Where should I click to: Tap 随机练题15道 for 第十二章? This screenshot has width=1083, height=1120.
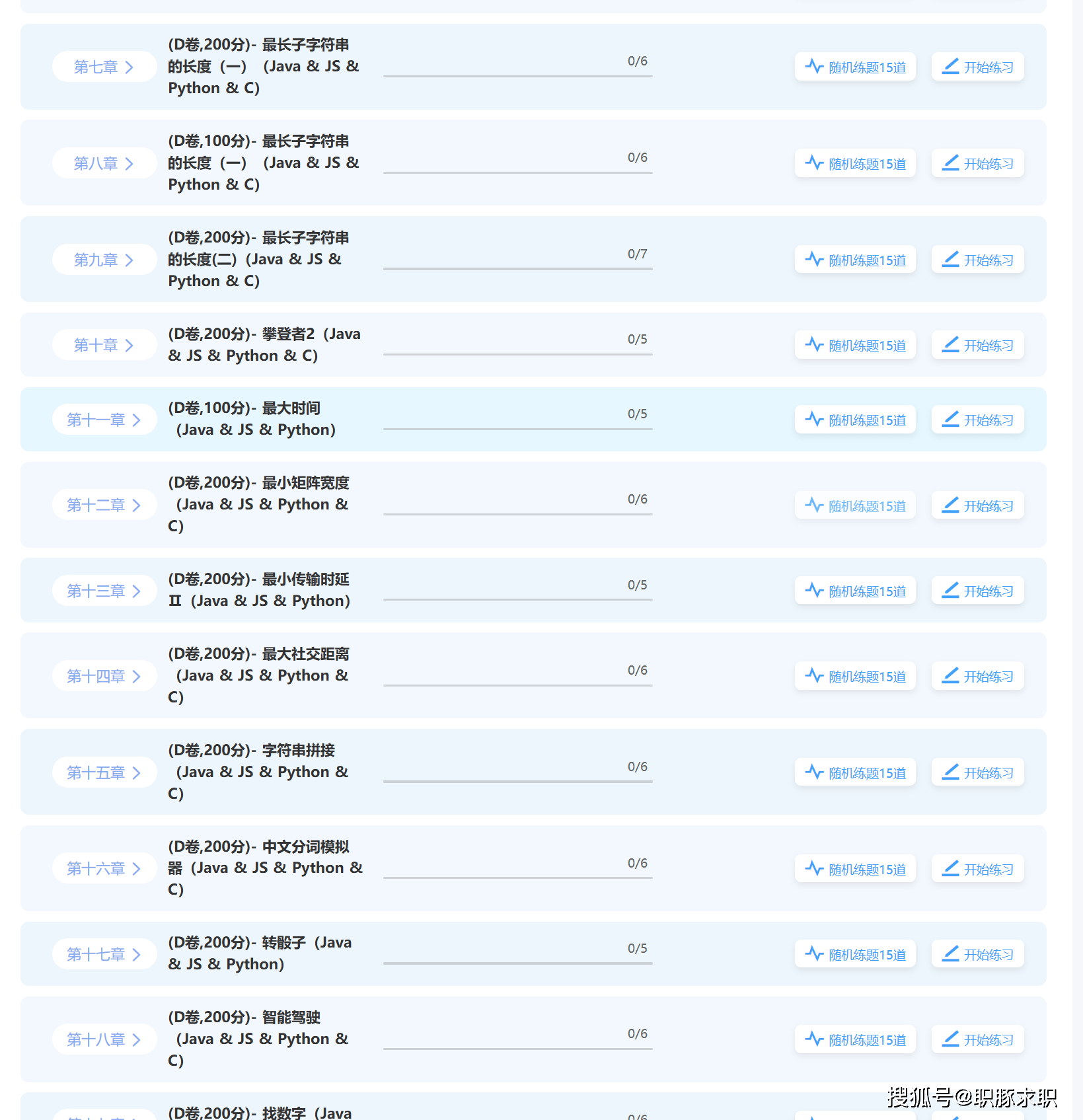(x=855, y=505)
